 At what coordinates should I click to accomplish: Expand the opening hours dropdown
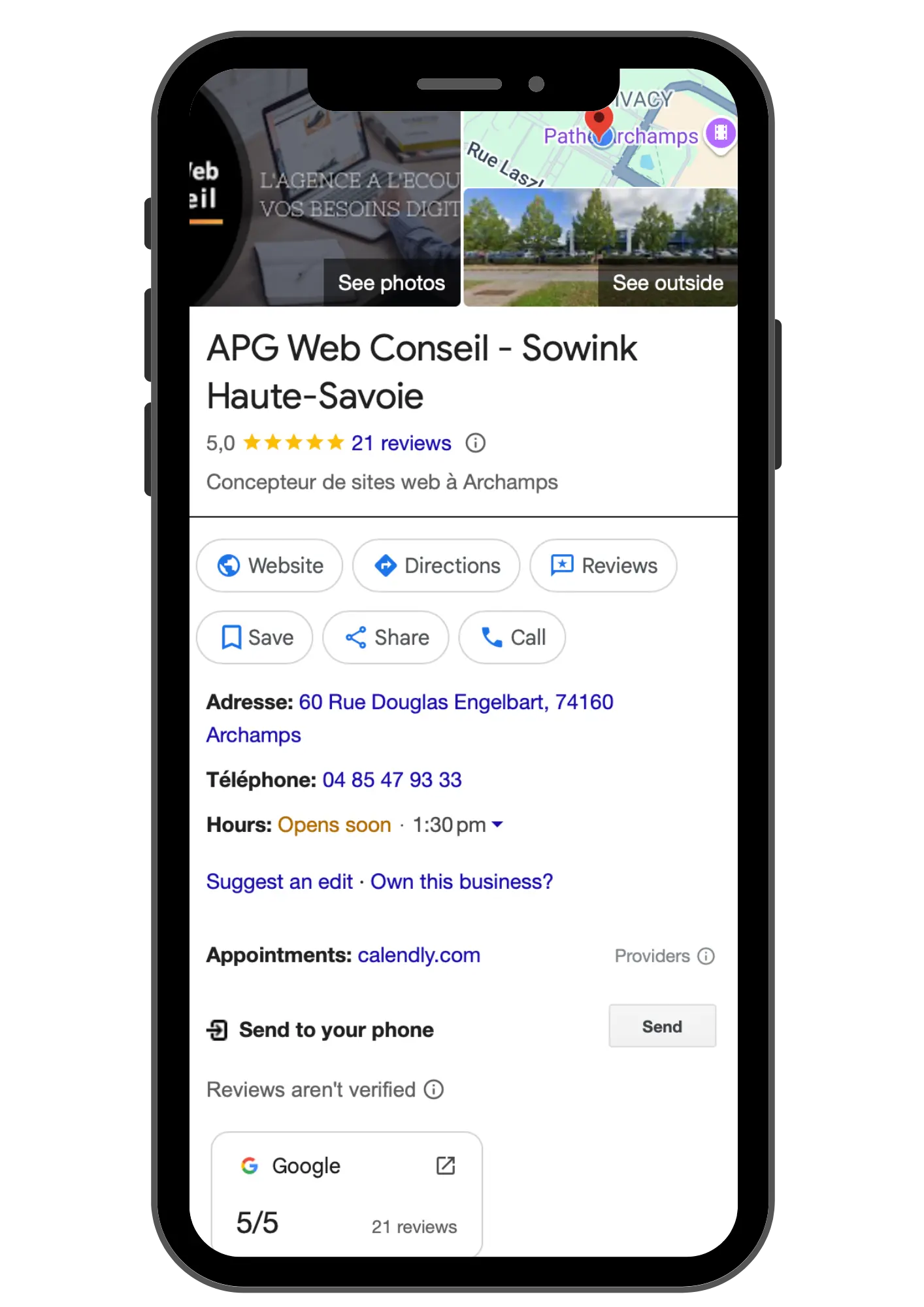tap(497, 825)
